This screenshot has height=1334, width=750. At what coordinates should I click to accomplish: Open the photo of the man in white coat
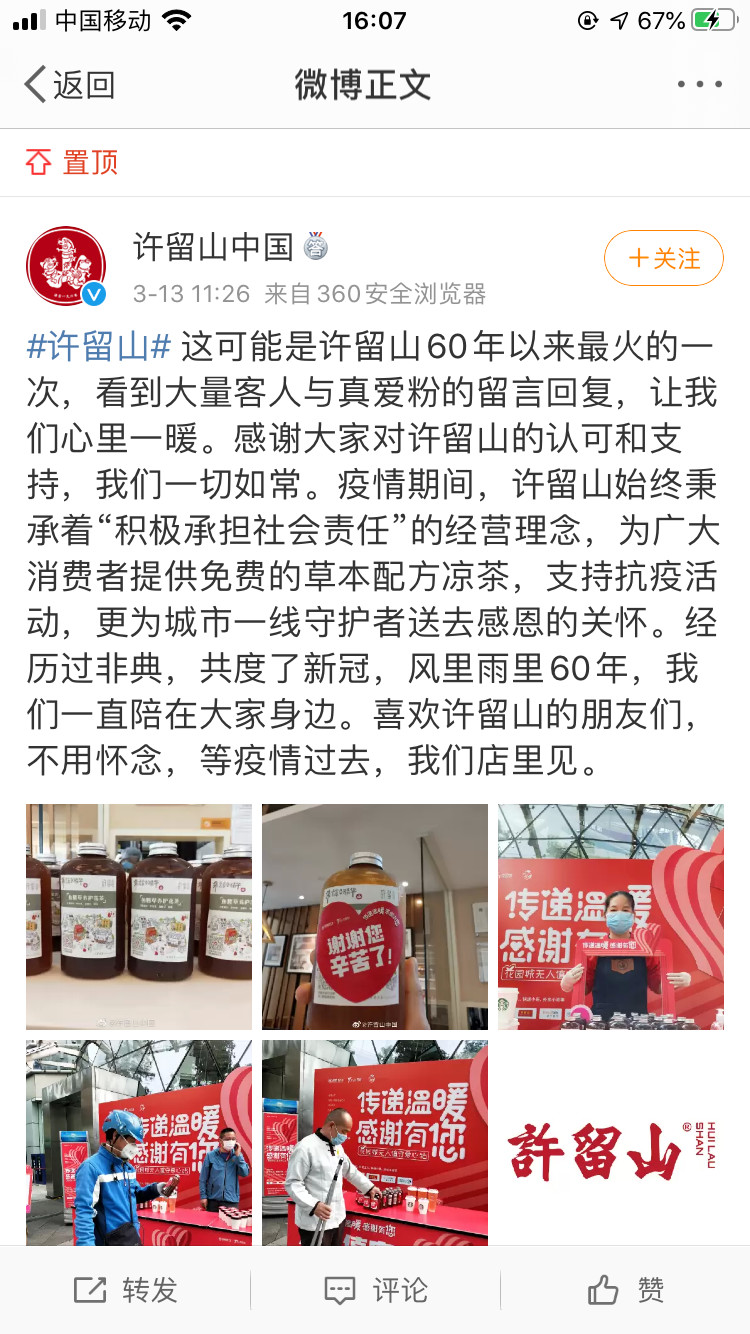[x=375, y=1143]
